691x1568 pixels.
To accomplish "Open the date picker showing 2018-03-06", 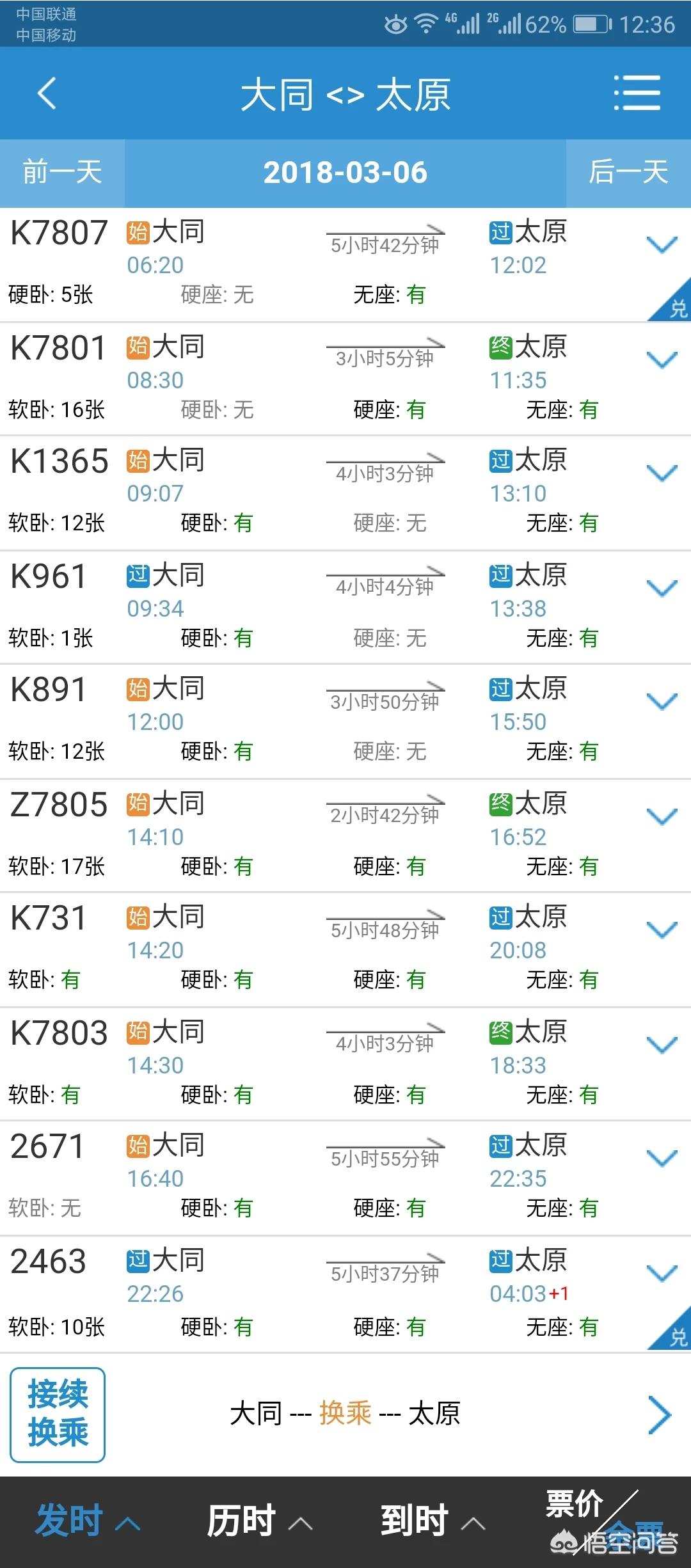I will pyautogui.click(x=345, y=173).
